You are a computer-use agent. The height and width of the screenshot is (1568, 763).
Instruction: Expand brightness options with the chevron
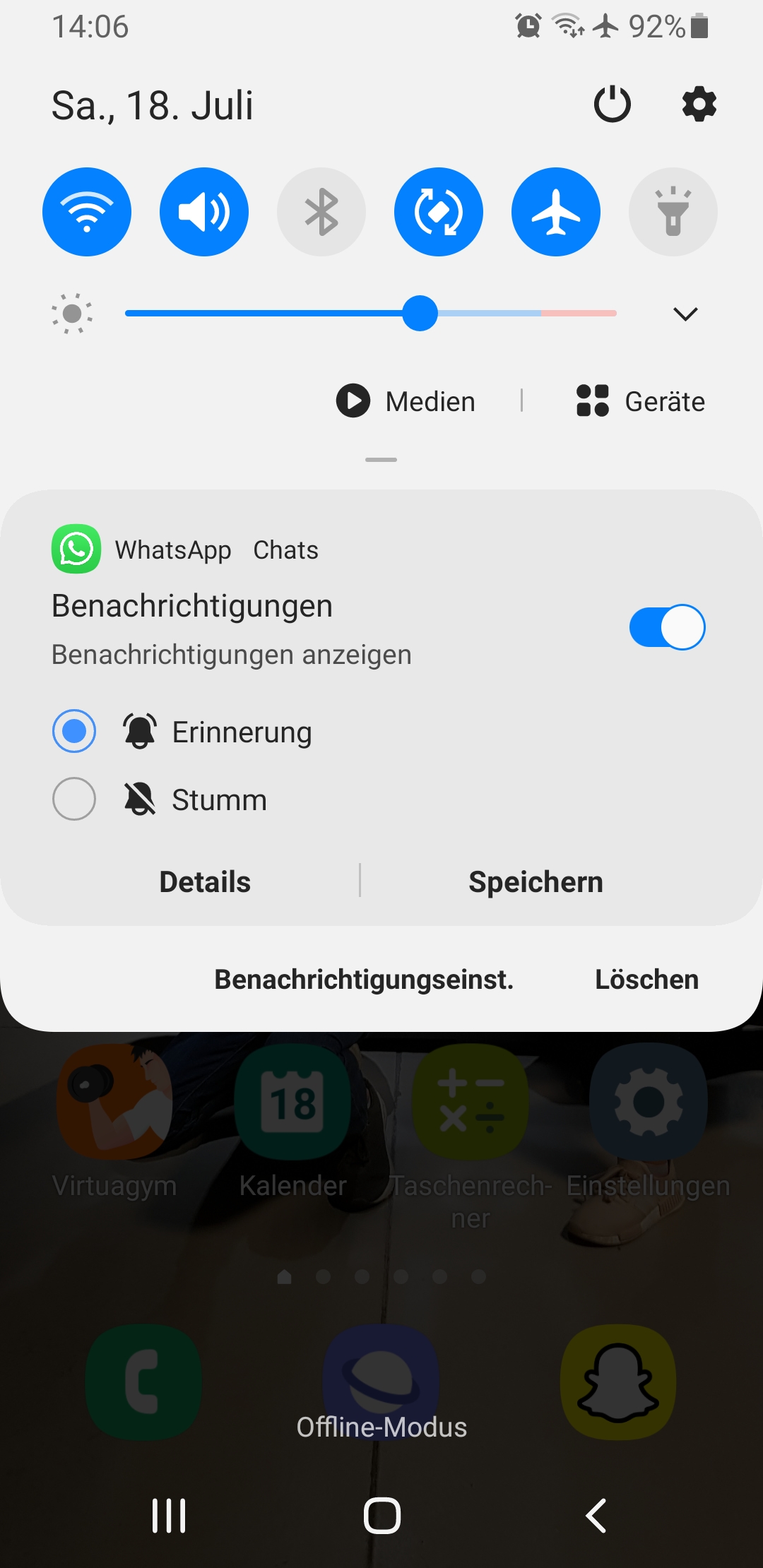point(685,314)
